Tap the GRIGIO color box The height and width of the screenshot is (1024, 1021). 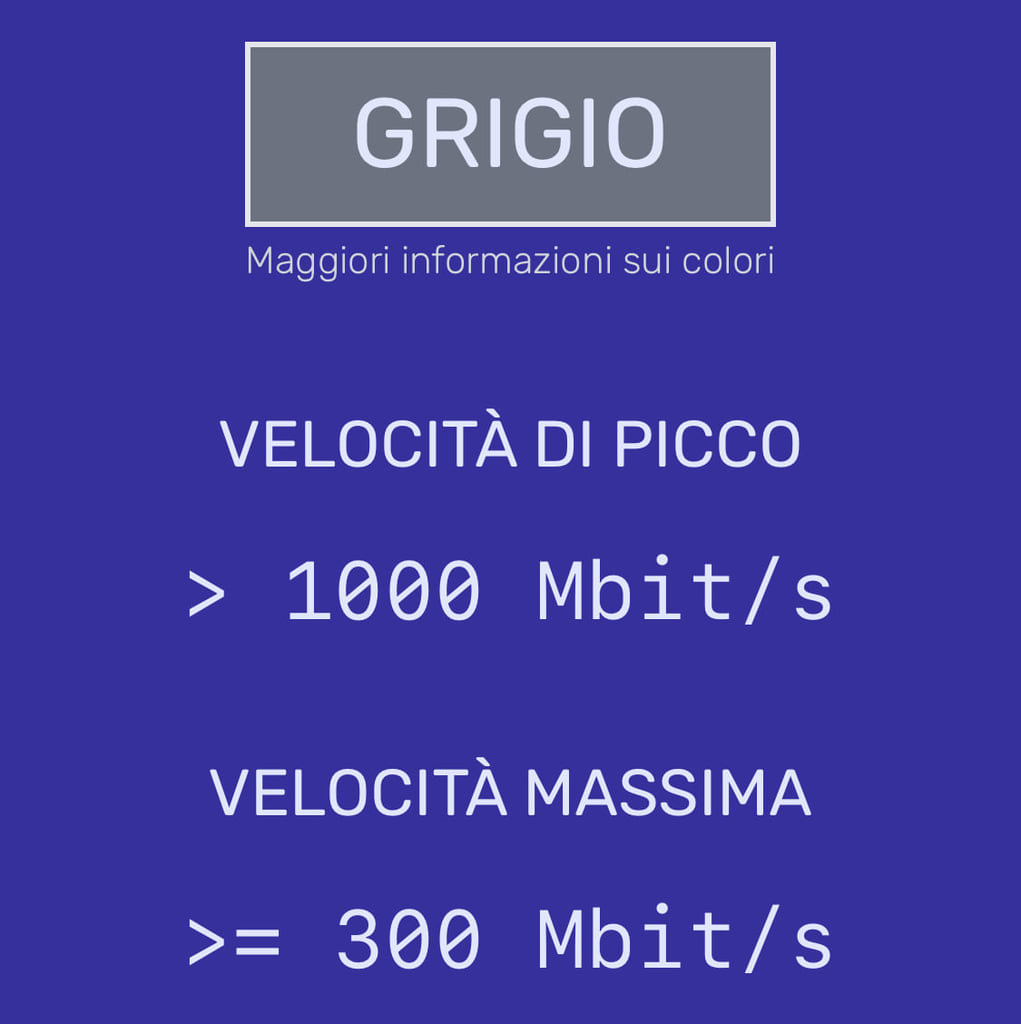click(x=510, y=134)
